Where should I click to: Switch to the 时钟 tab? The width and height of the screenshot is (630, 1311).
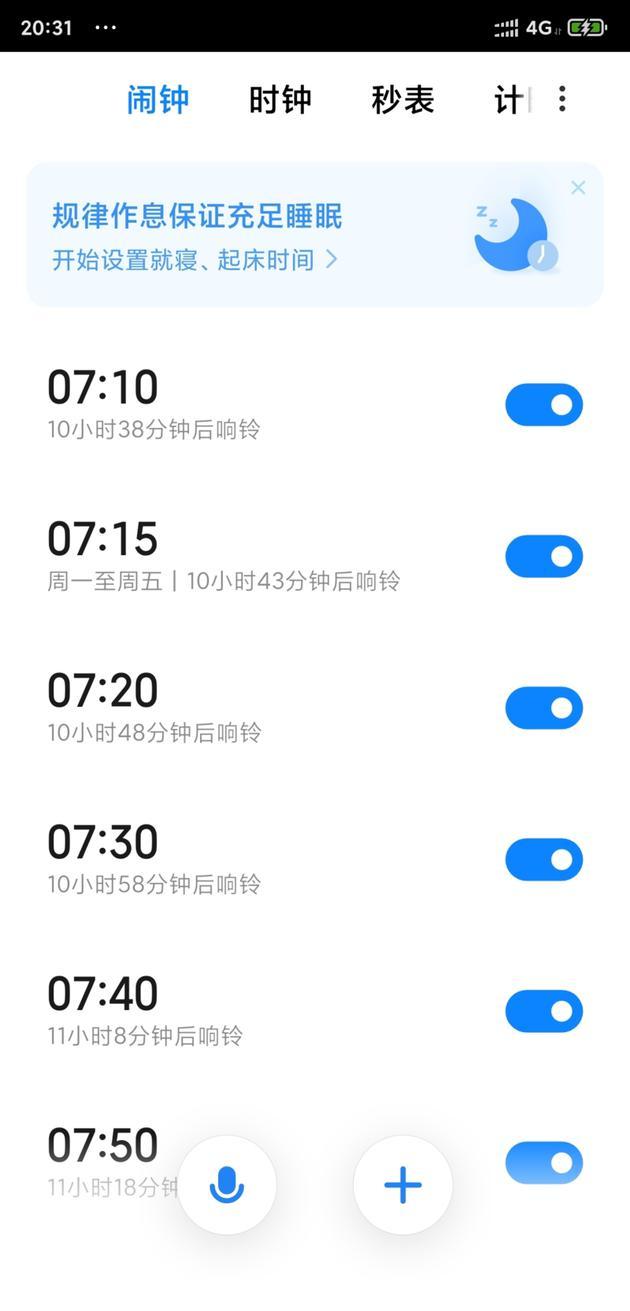[x=280, y=100]
